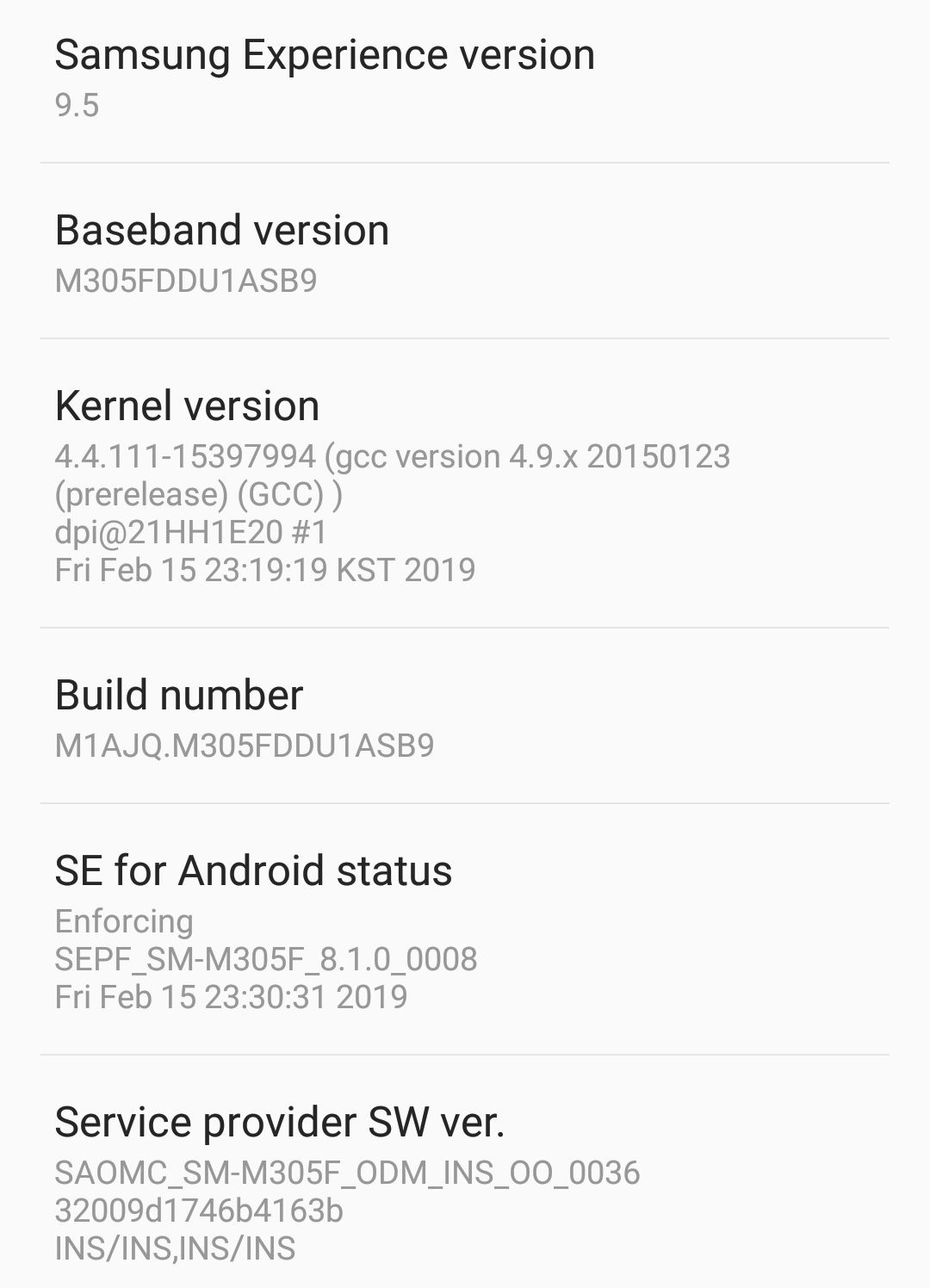Tap the Baseband version entry
The height and width of the screenshot is (1288, 930).
coord(465,251)
